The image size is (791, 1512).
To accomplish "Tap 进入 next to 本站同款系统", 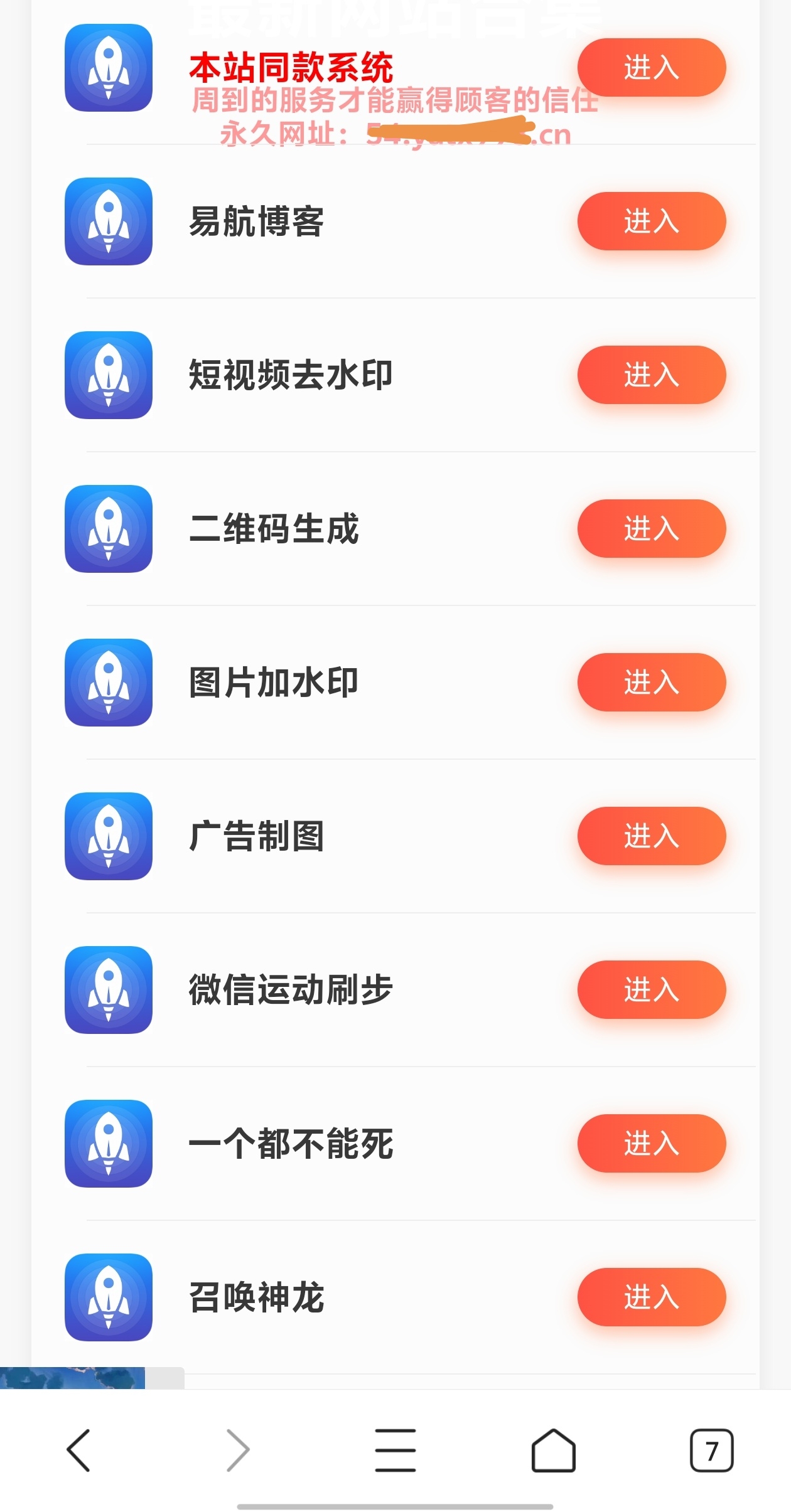I will coord(651,68).
